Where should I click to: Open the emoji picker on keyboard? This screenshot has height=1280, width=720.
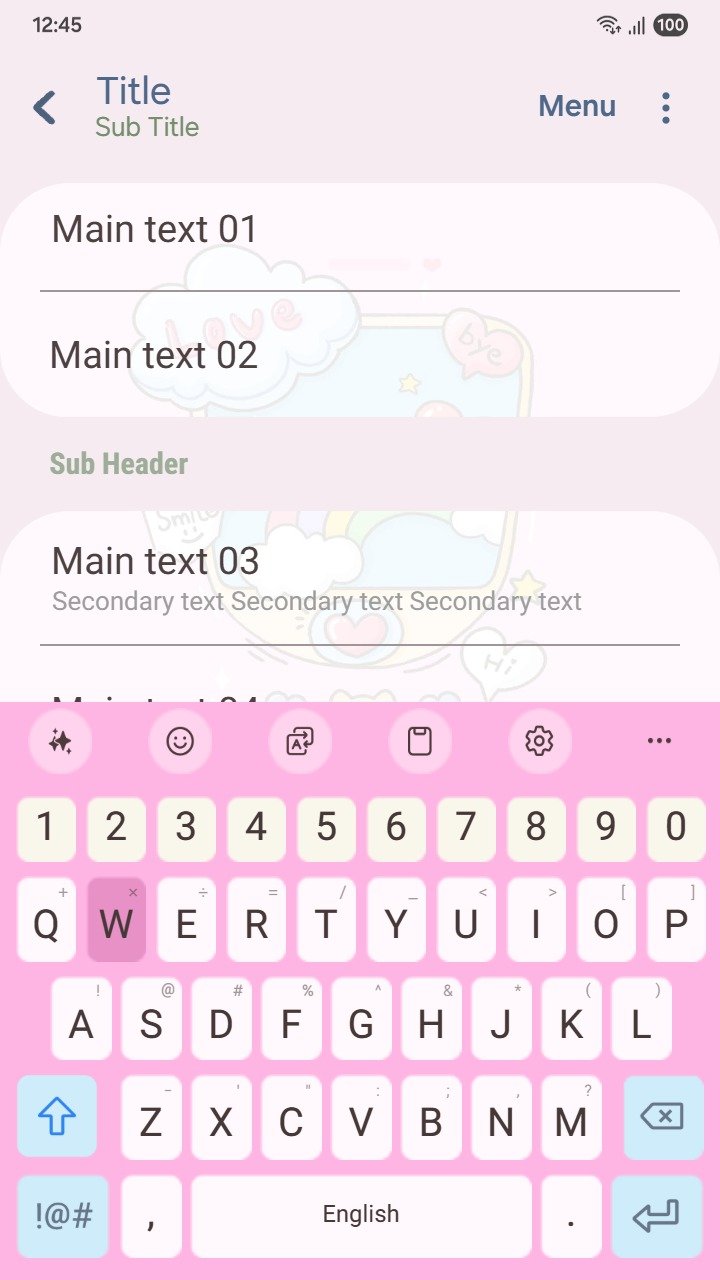[x=180, y=741]
